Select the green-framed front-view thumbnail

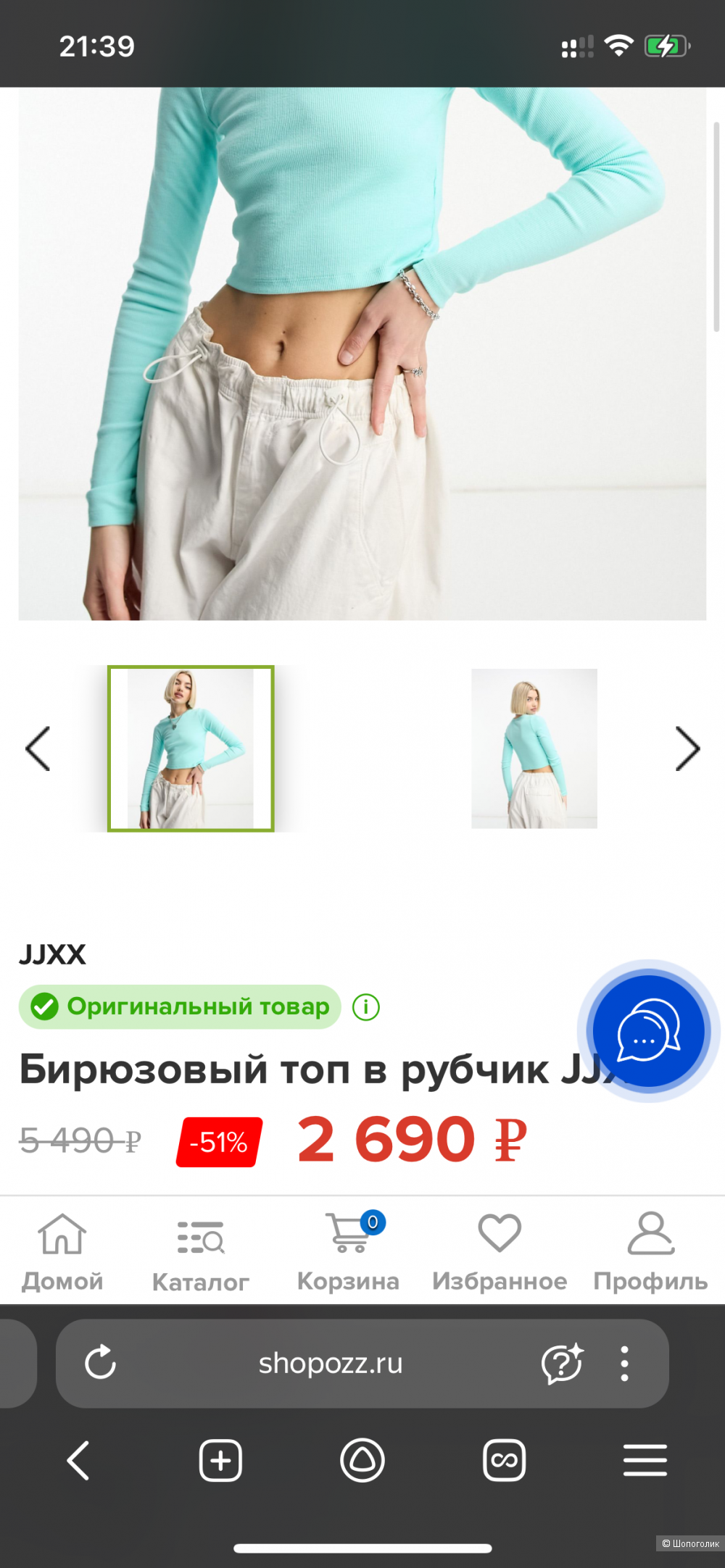(191, 748)
